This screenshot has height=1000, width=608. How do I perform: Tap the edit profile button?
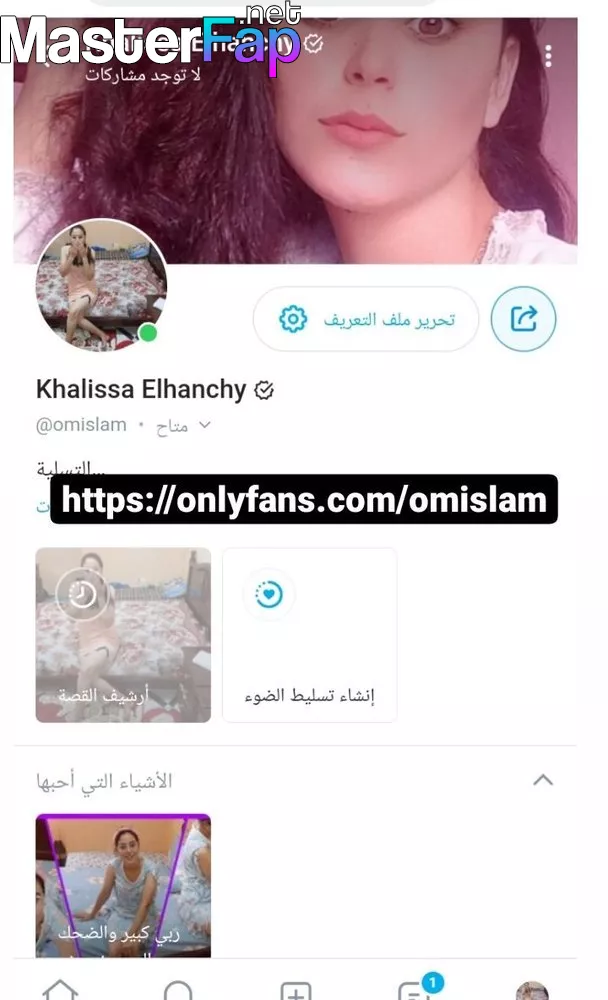coord(366,319)
